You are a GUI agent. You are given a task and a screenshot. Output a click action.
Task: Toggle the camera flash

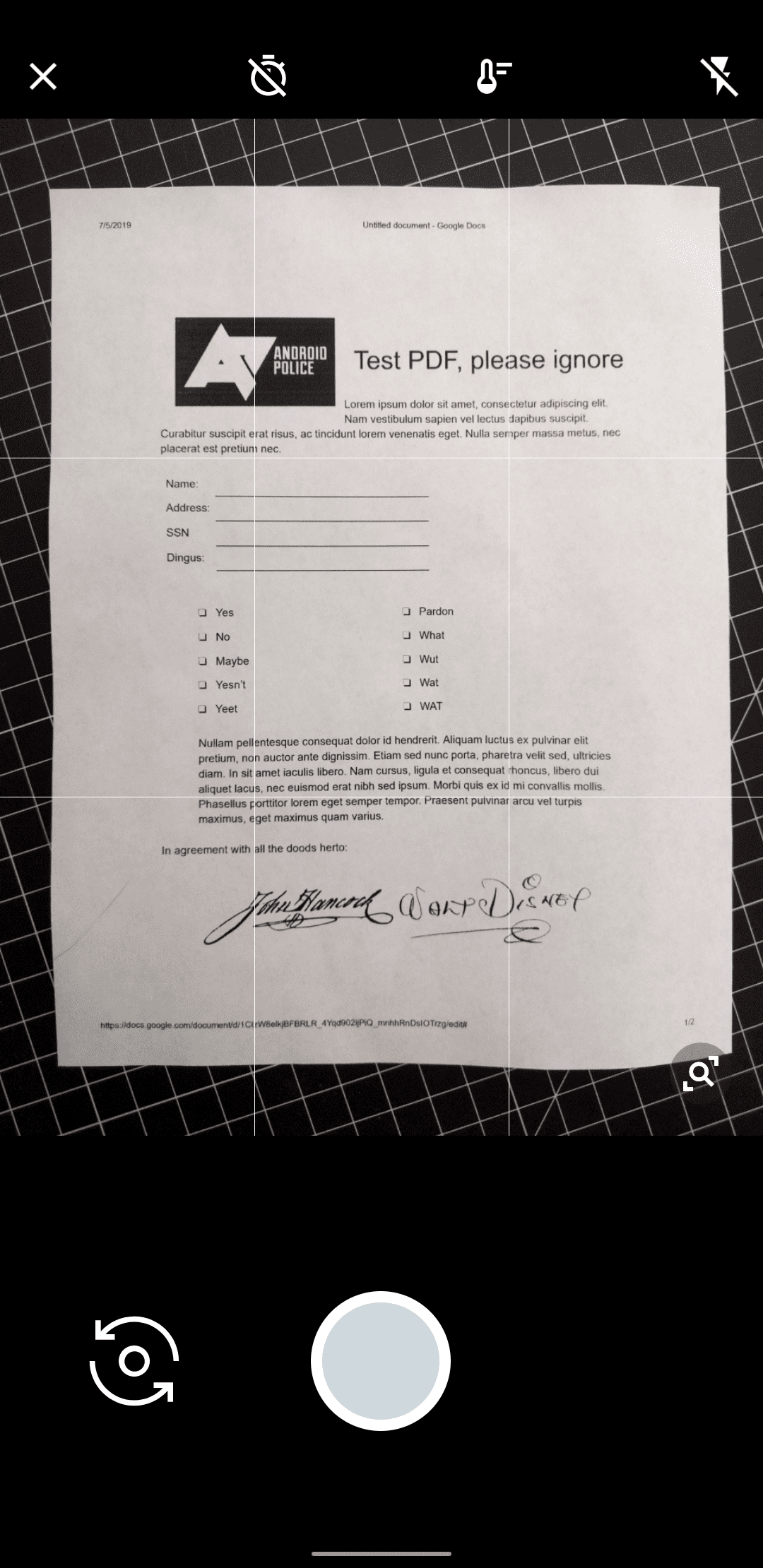pos(719,76)
